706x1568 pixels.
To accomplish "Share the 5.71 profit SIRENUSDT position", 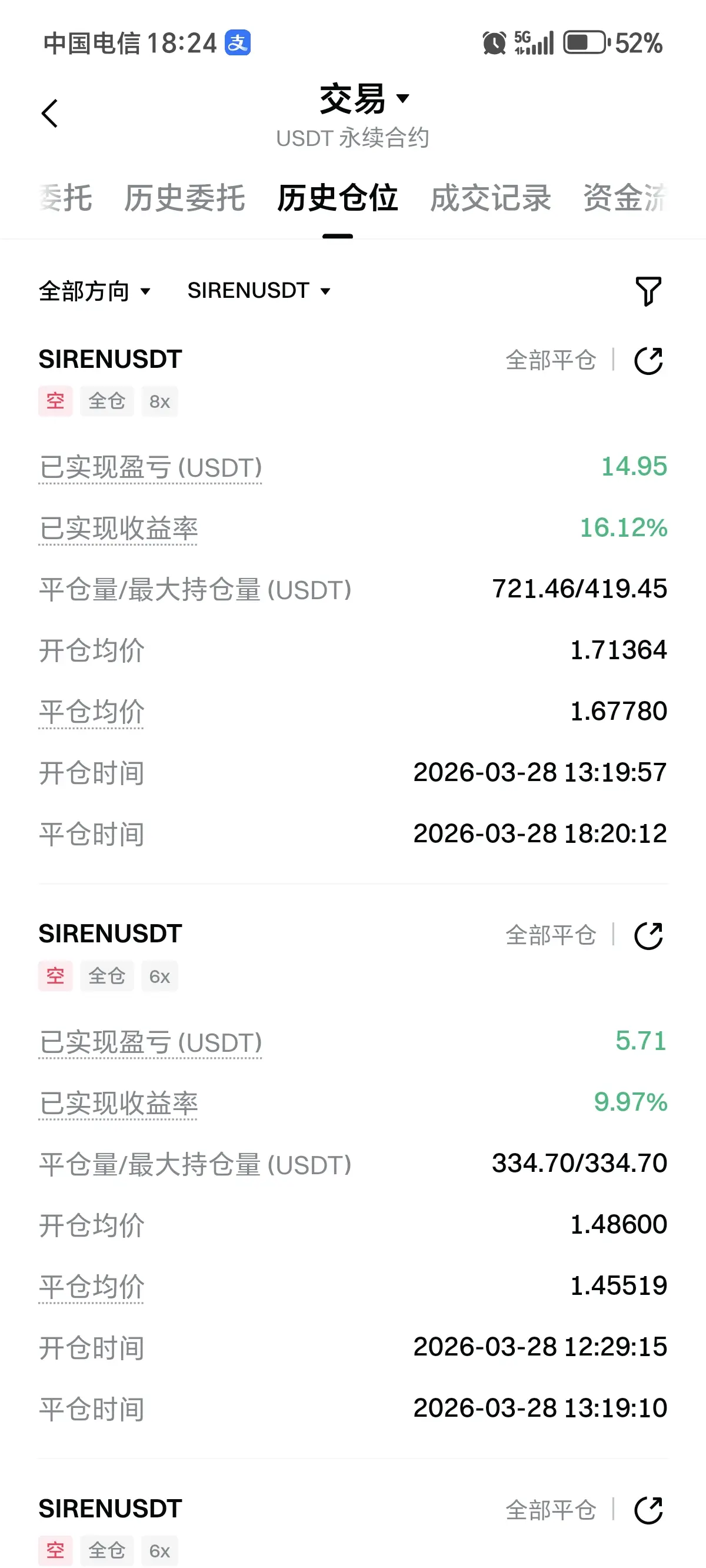I will pyautogui.click(x=648, y=936).
